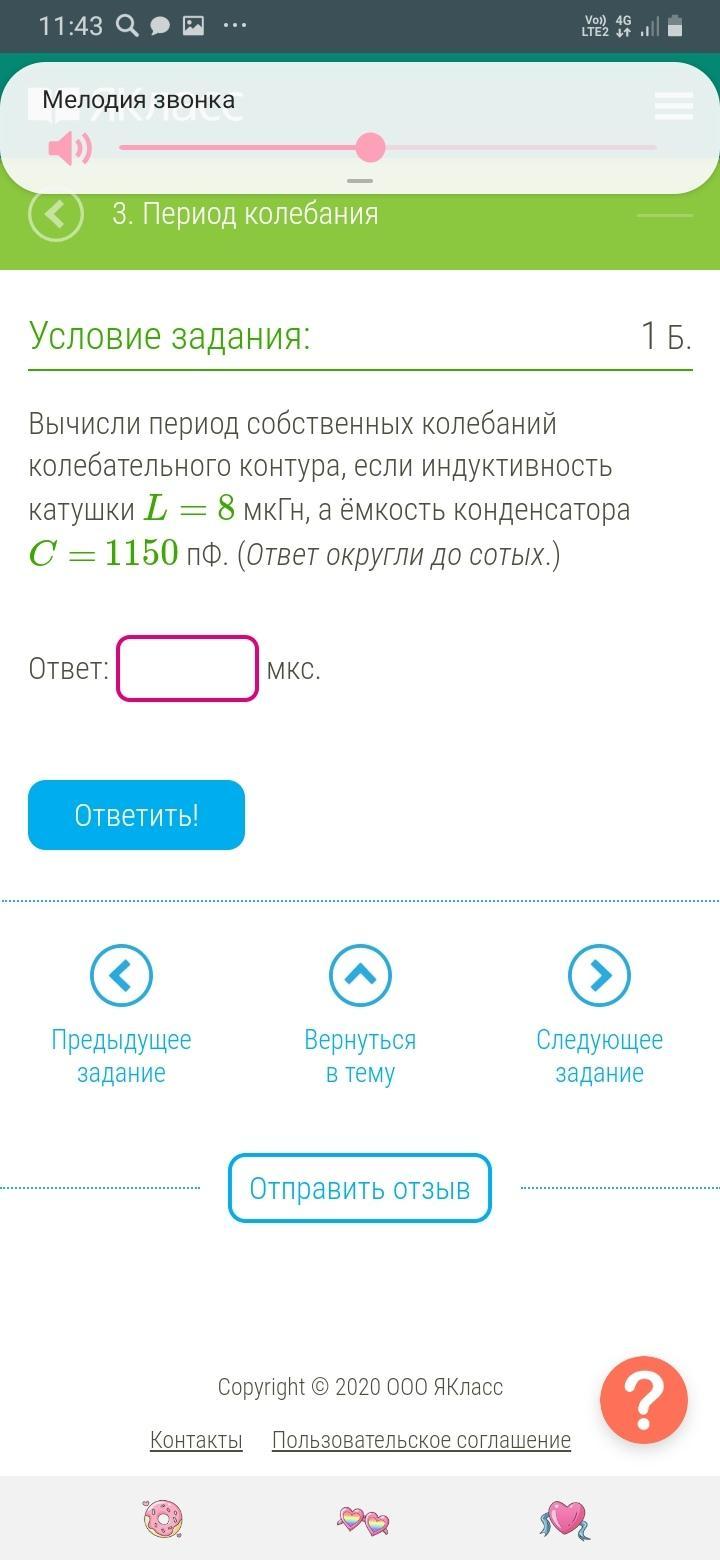Select the donut theme icon

tap(163, 1521)
